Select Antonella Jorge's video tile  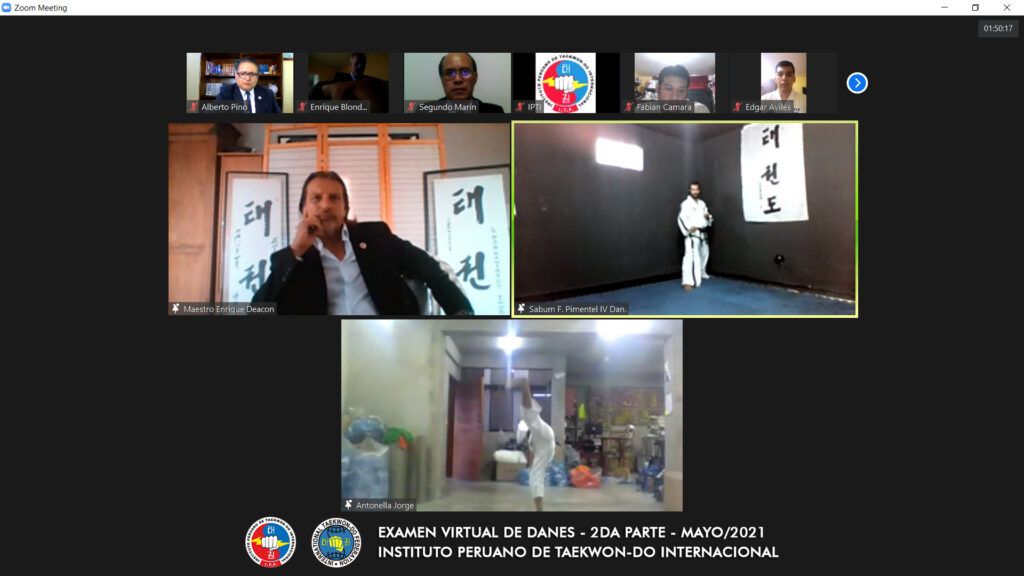pyautogui.click(x=512, y=415)
